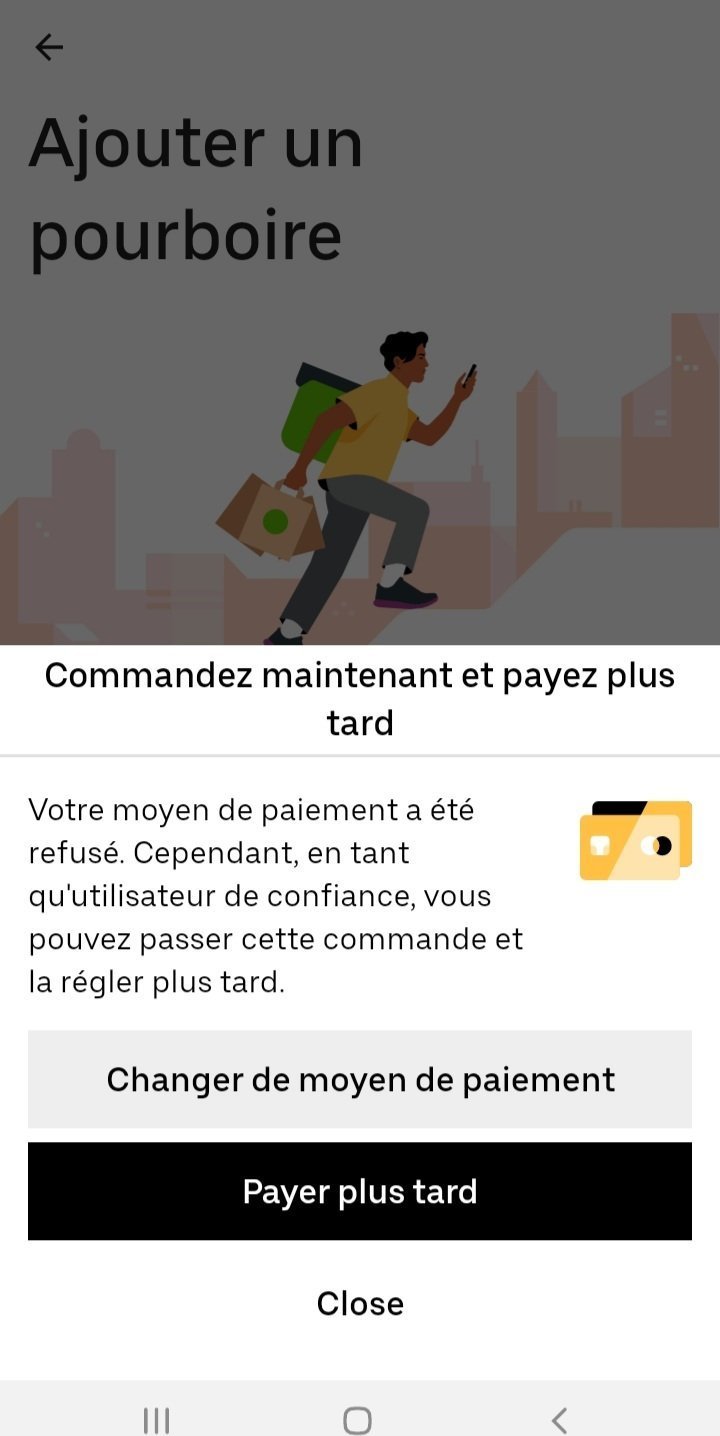Choose Payer plus tard
Image resolution: width=720 pixels, height=1436 pixels.
coord(360,1192)
